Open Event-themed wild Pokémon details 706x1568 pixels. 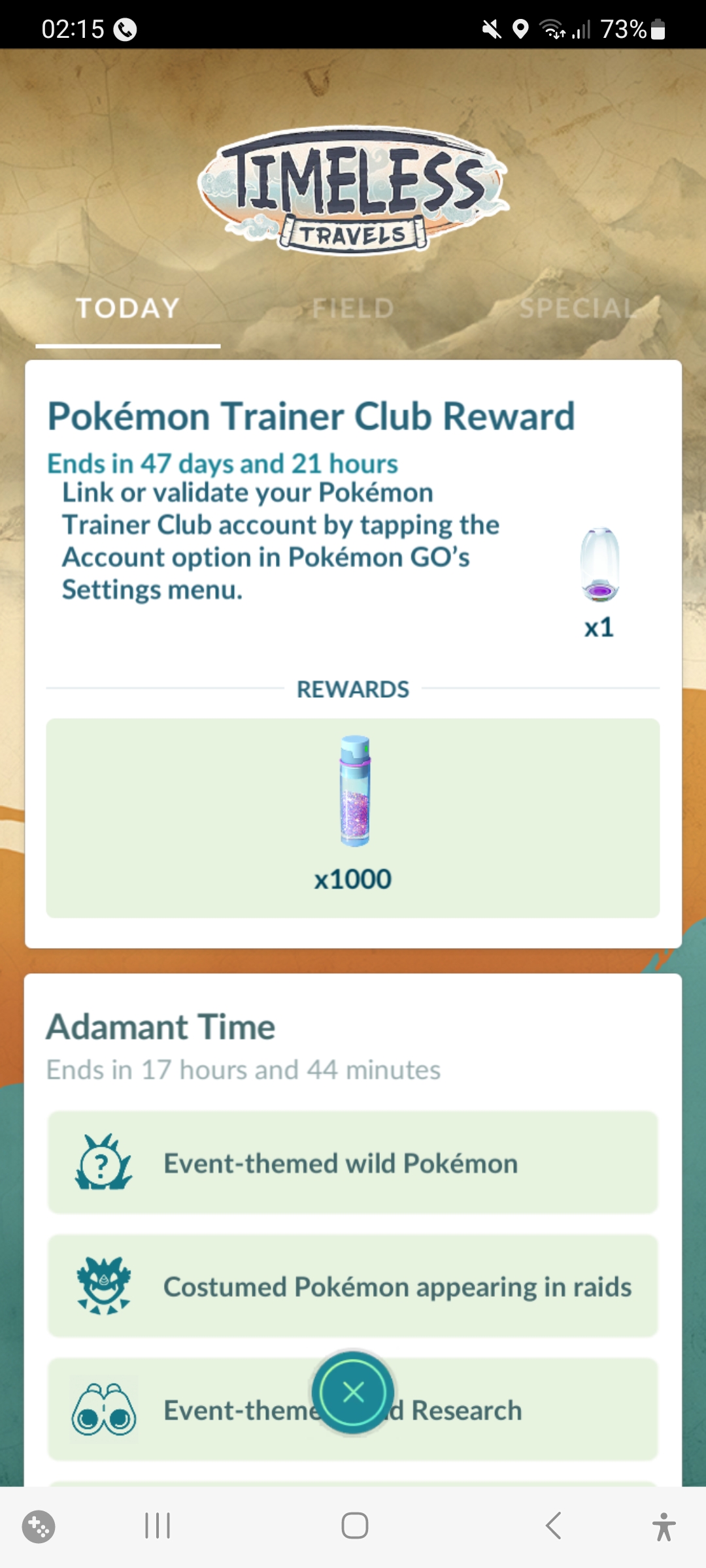coord(353,1163)
